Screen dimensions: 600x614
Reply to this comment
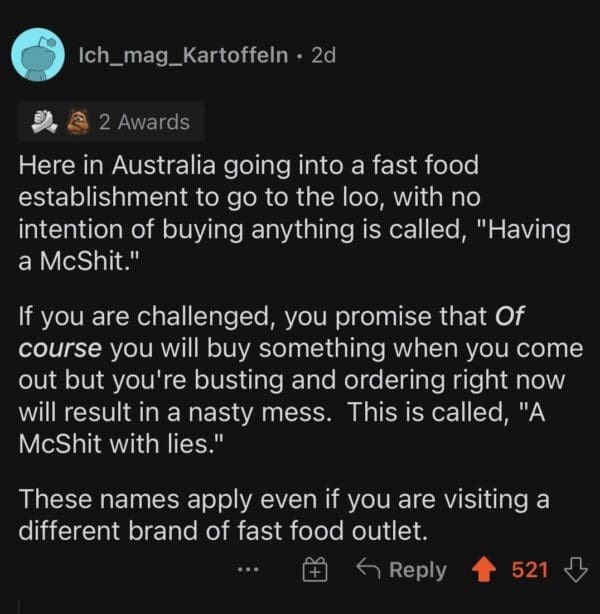[402, 570]
